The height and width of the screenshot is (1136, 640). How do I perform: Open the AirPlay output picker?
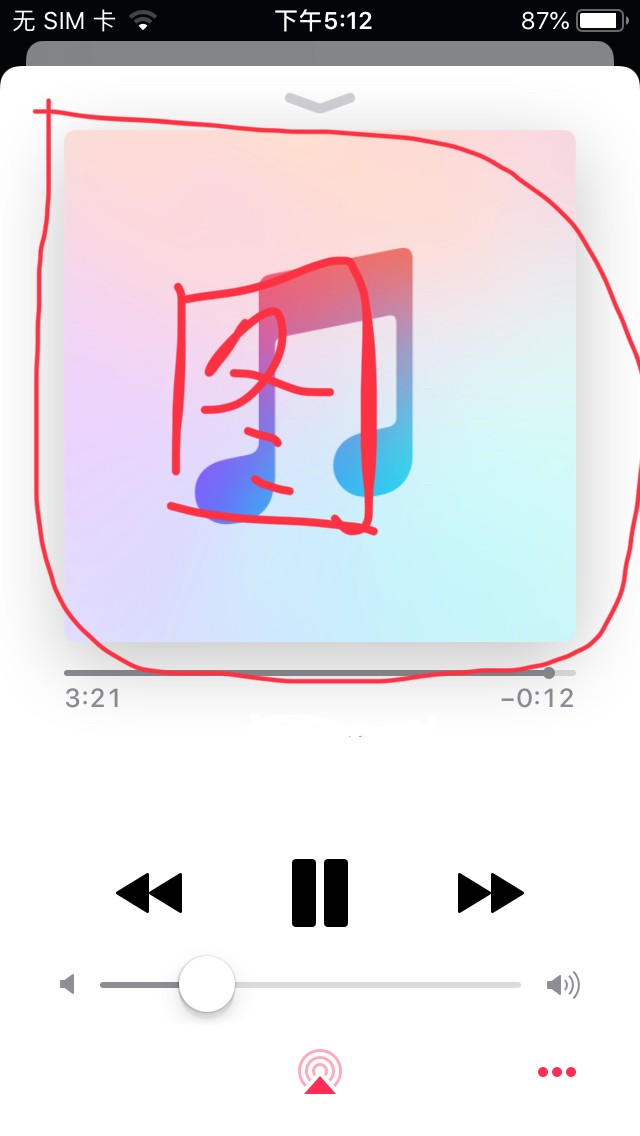point(319,1071)
